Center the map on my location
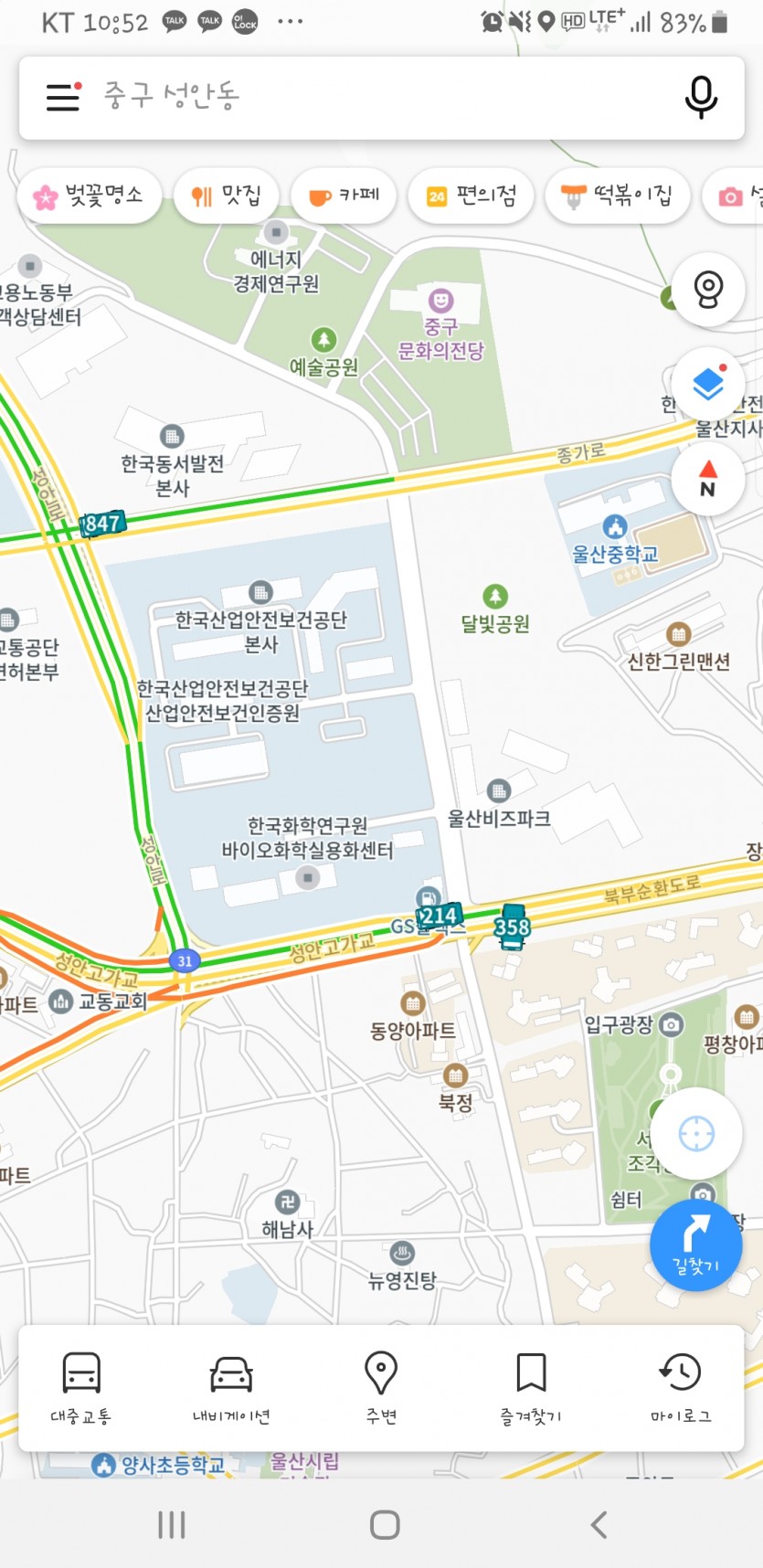This screenshot has width=763, height=1568. pos(696,1134)
